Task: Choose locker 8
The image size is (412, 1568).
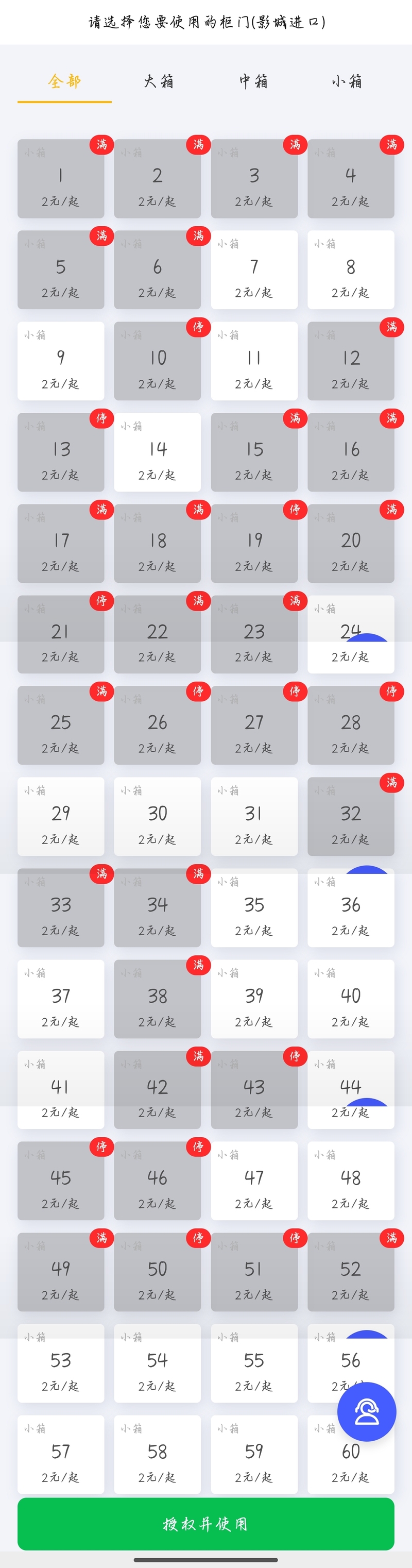Action: (351, 269)
